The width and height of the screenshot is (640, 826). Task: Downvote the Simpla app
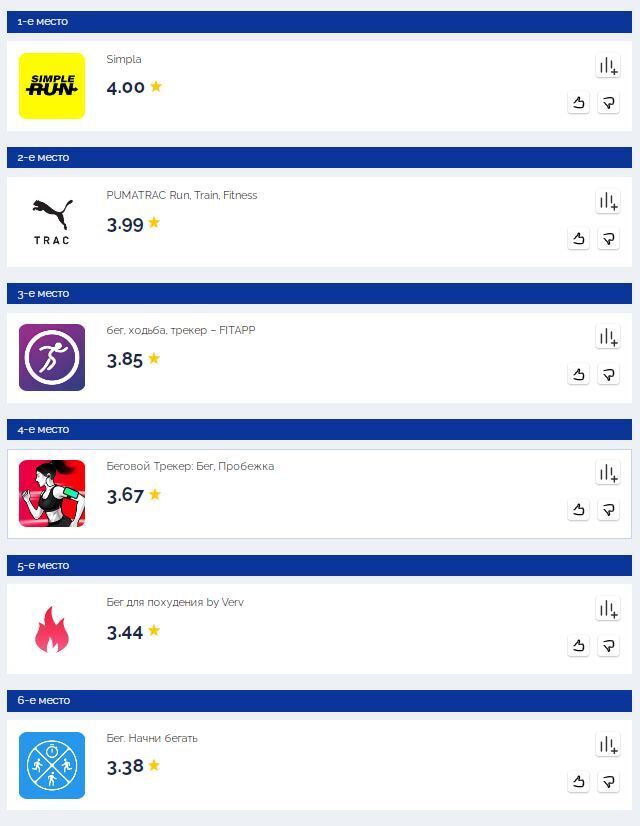click(608, 103)
